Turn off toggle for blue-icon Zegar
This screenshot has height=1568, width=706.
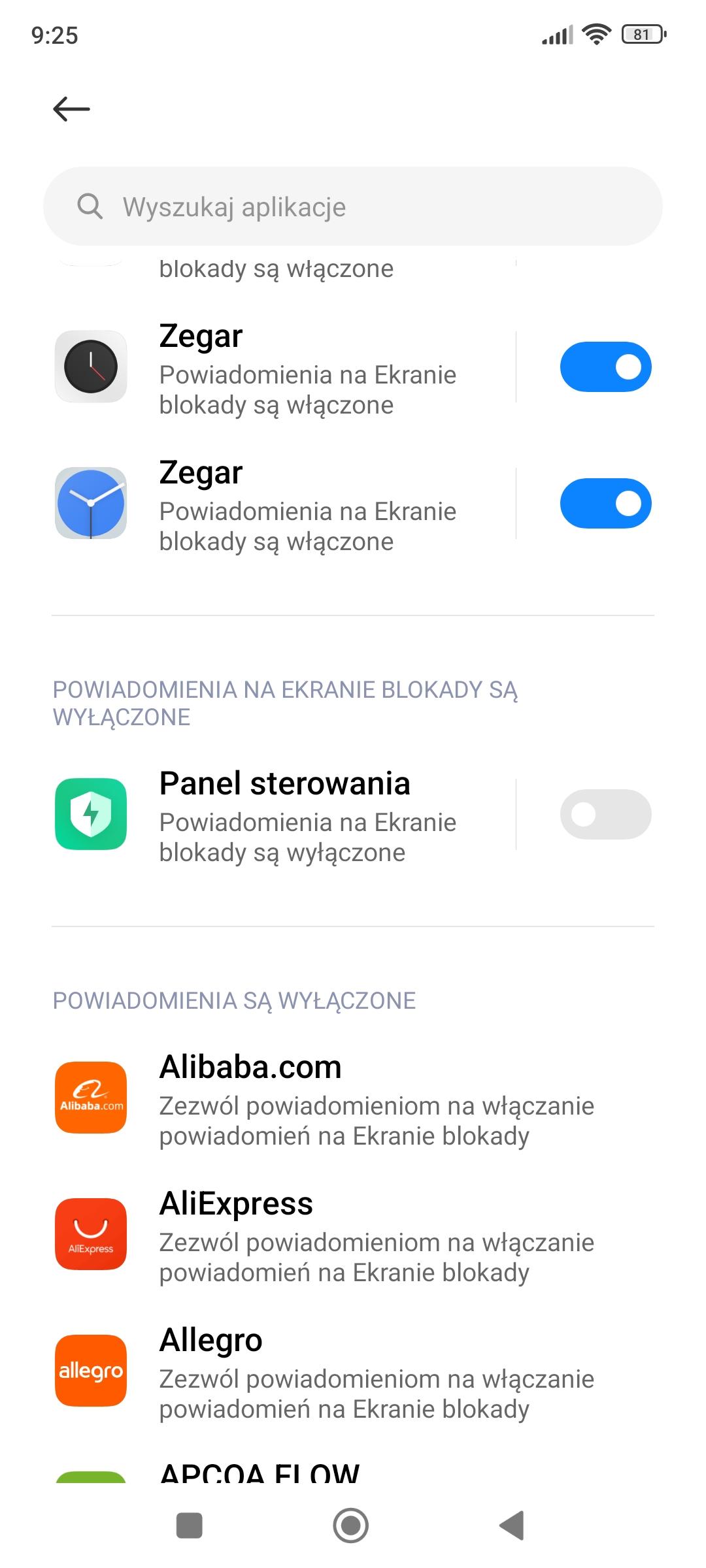605,504
